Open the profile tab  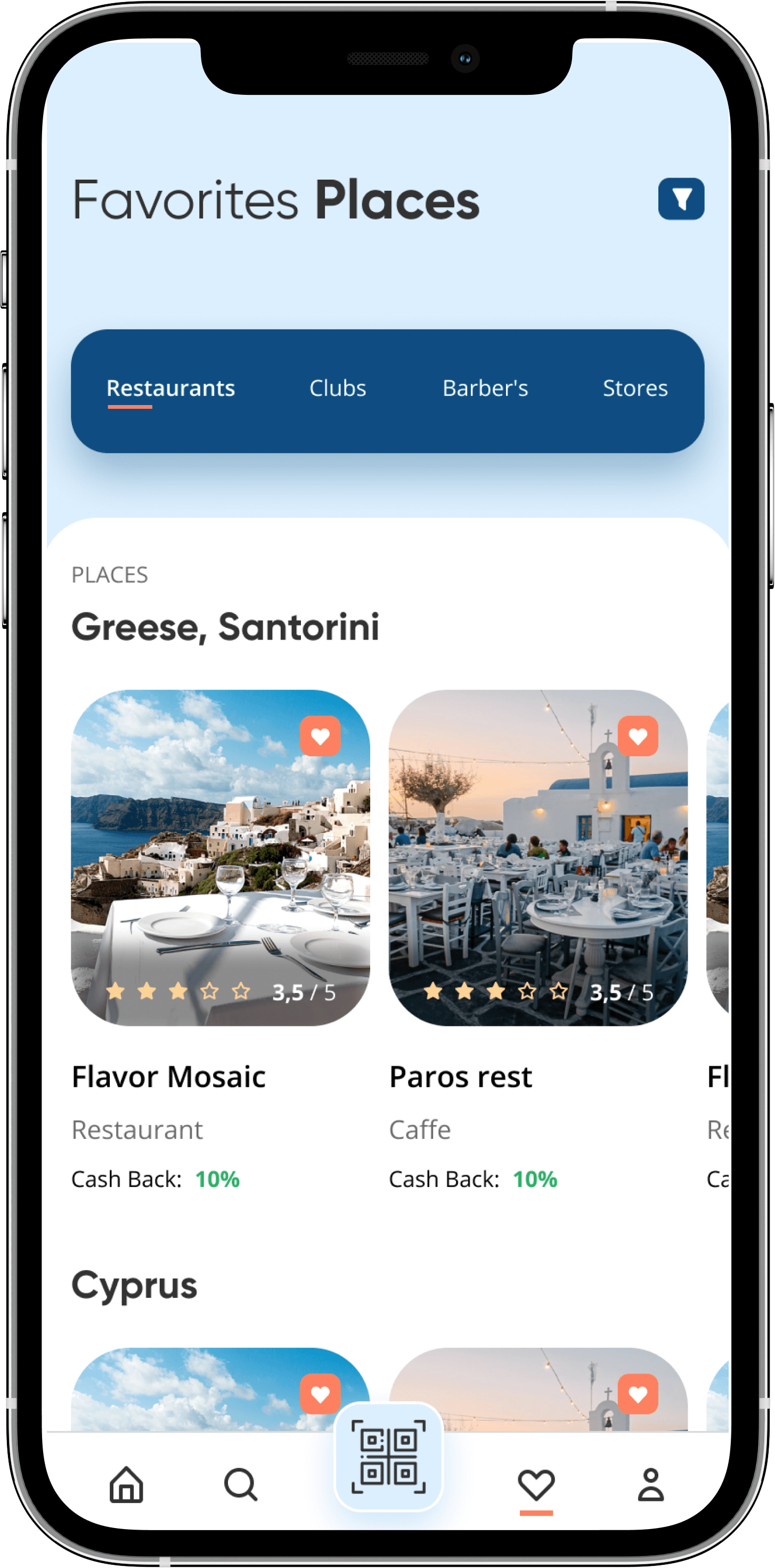point(650,1485)
